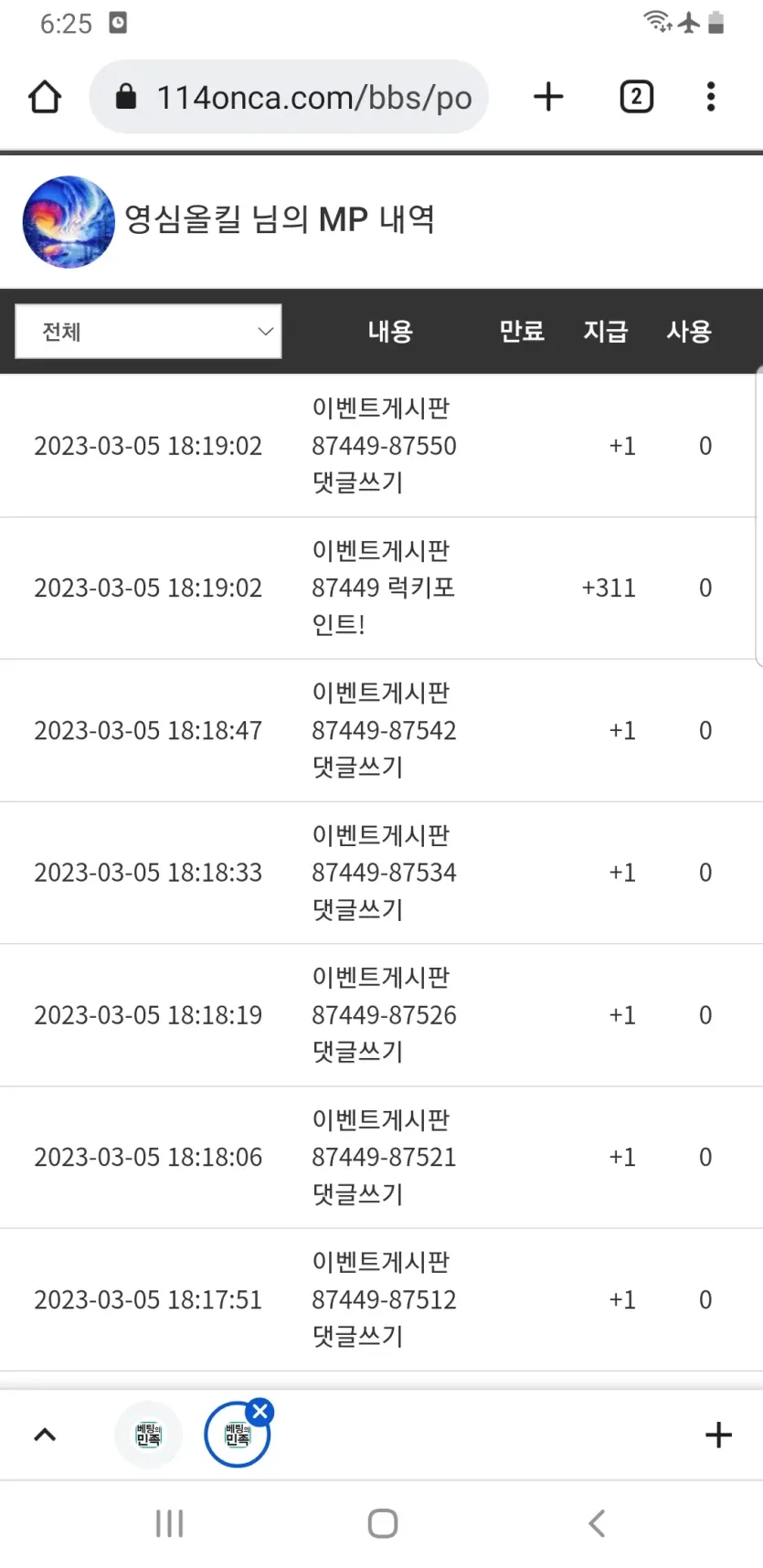Open the browser overflow menu

(711, 97)
